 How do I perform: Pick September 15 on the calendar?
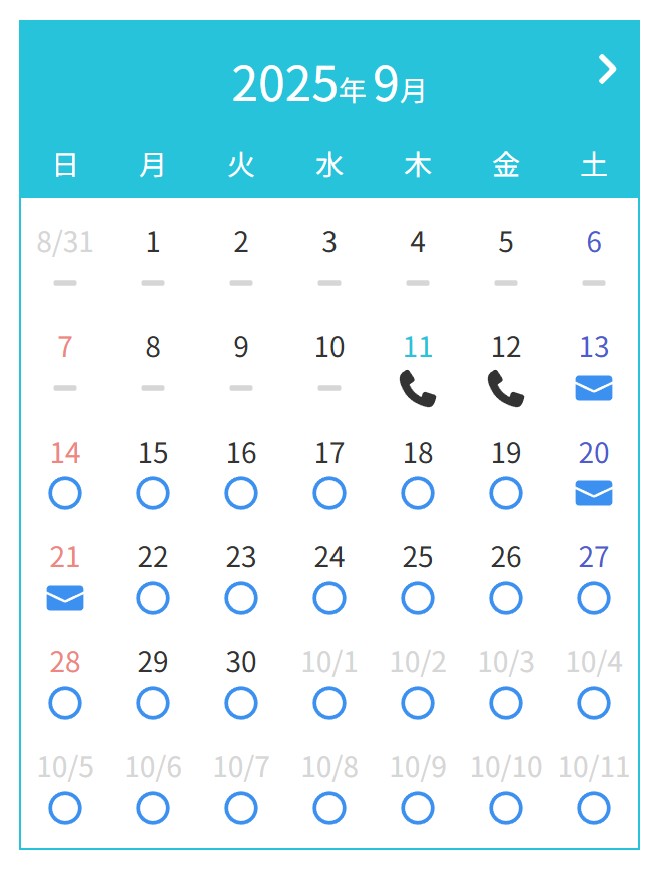[x=153, y=493]
